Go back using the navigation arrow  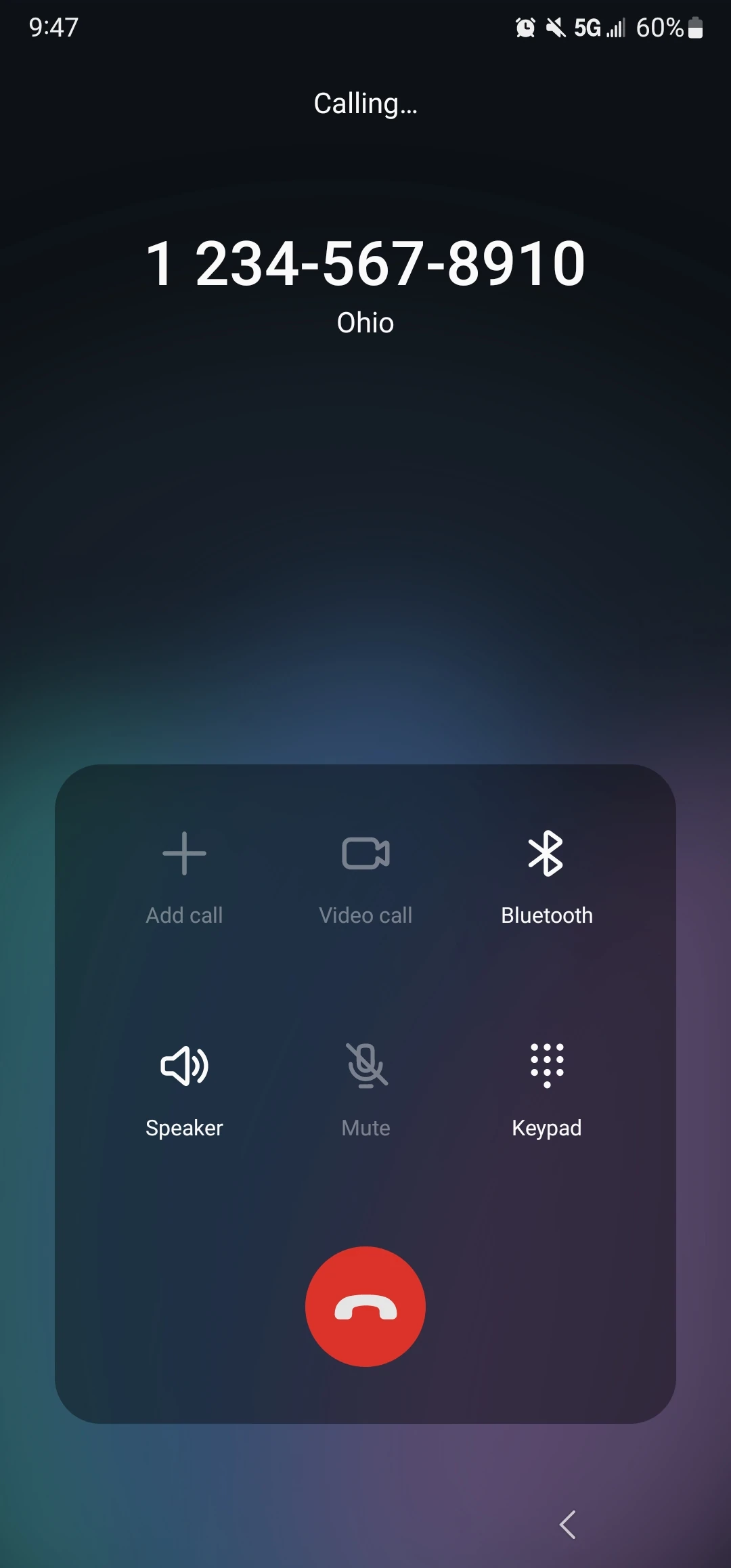point(567,1524)
